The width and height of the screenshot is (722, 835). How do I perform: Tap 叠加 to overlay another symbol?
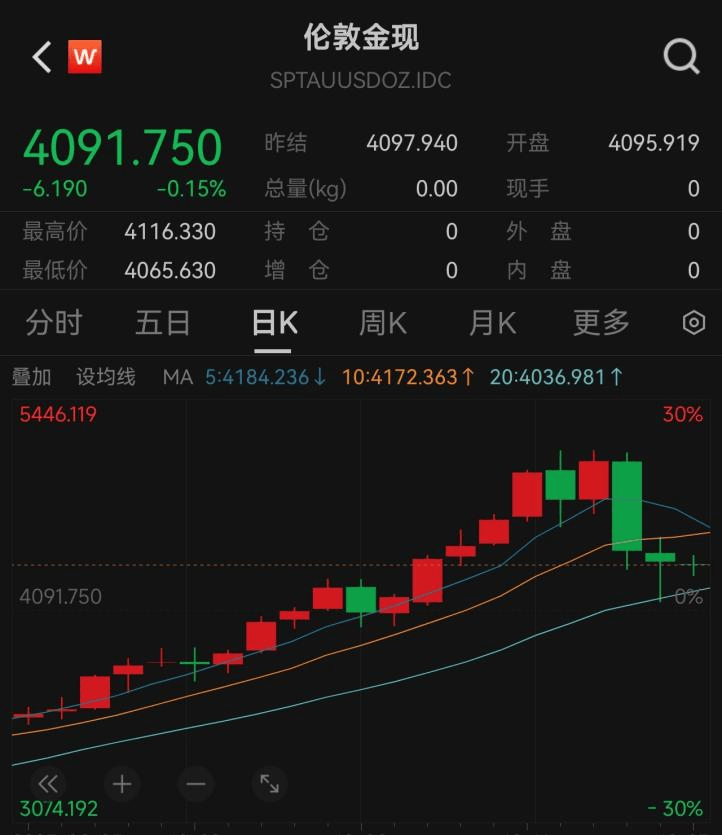click(x=31, y=377)
